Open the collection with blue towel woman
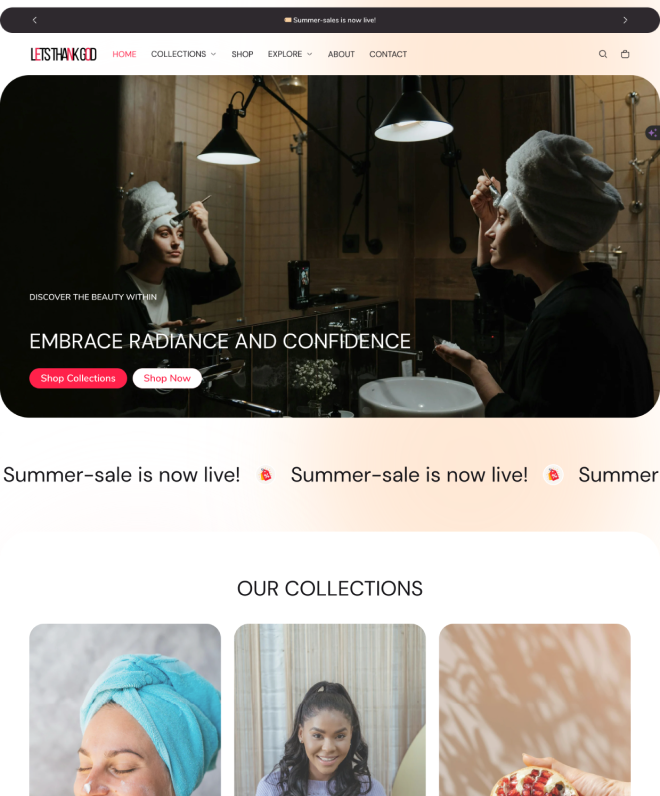The width and height of the screenshot is (660, 796). pos(125,710)
